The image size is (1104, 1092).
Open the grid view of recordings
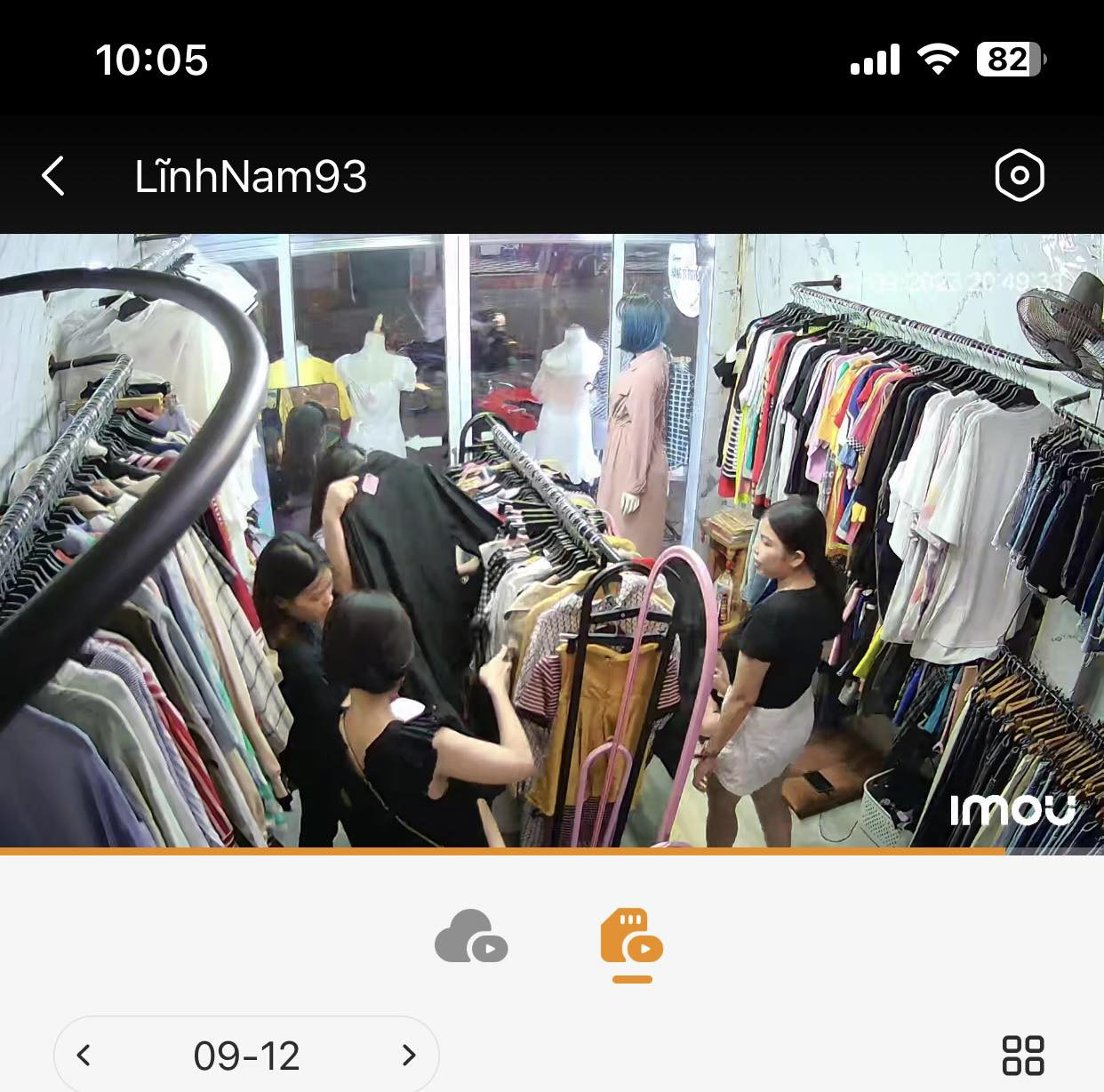tap(1022, 1056)
